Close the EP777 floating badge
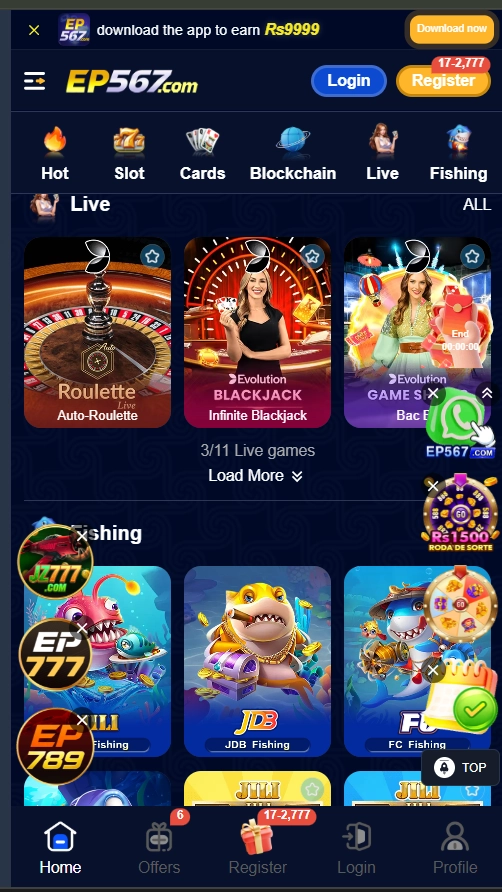 coord(83,629)
